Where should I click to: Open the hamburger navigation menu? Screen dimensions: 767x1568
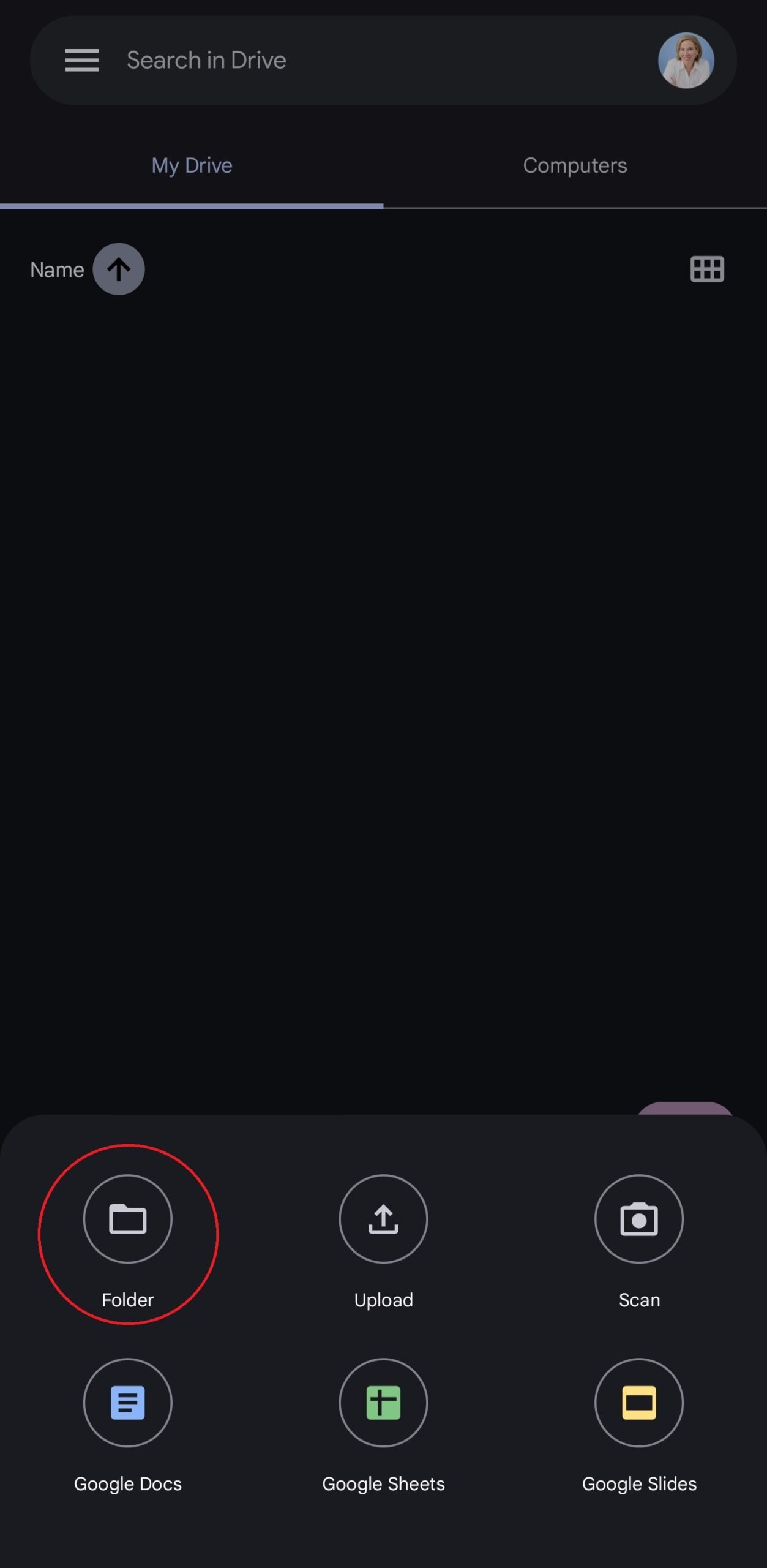82,60
